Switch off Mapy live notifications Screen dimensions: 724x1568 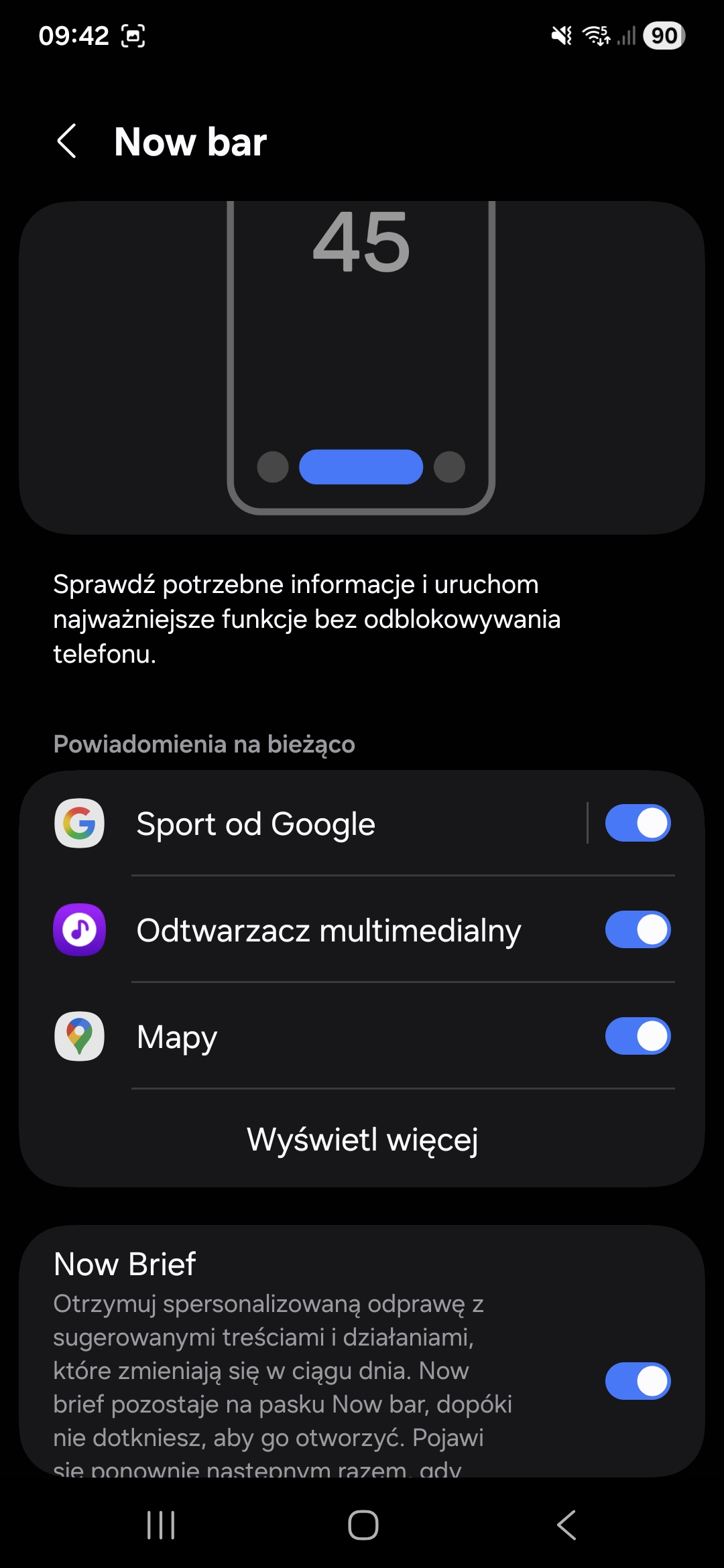point(638,1037)
